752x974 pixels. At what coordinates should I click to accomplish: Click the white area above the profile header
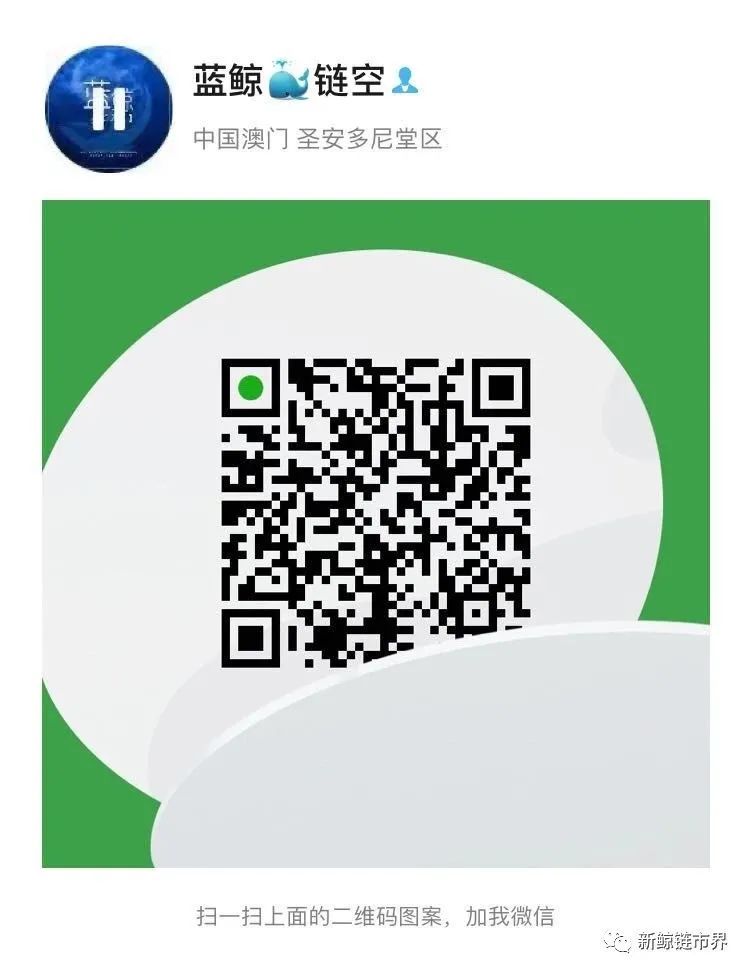(375, 20)
